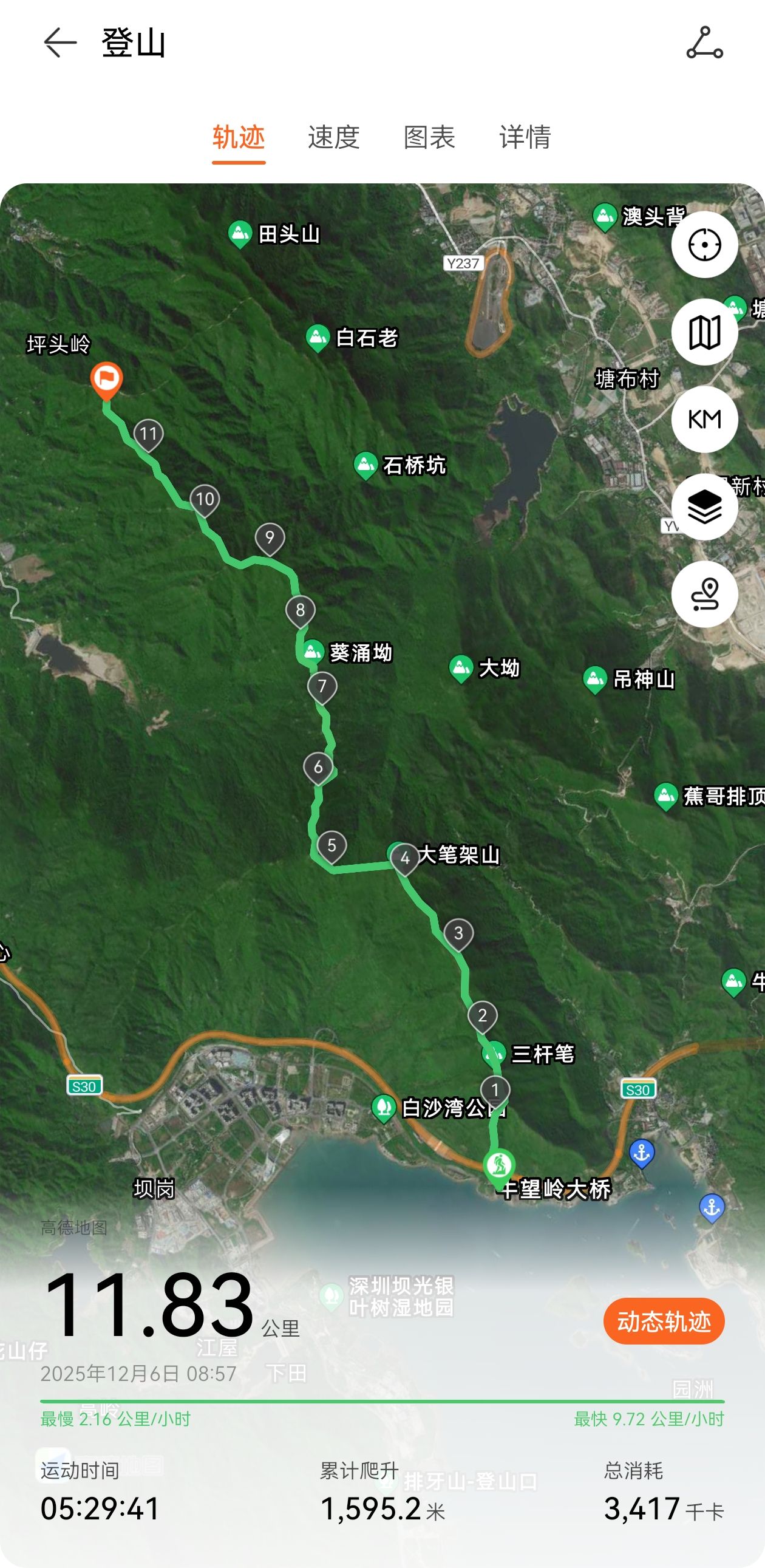Toggle the KM distance markers
Viewport: 765px width, 1568px height.
[704, 419]
